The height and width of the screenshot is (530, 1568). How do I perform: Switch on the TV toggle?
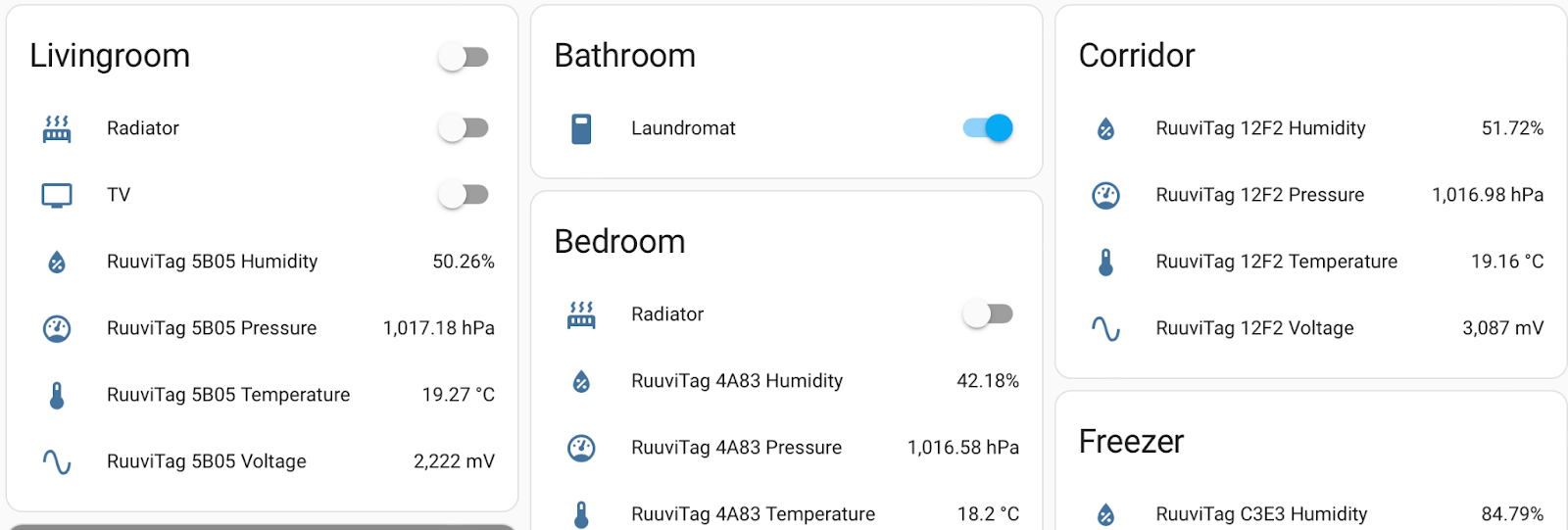(464, 195)
